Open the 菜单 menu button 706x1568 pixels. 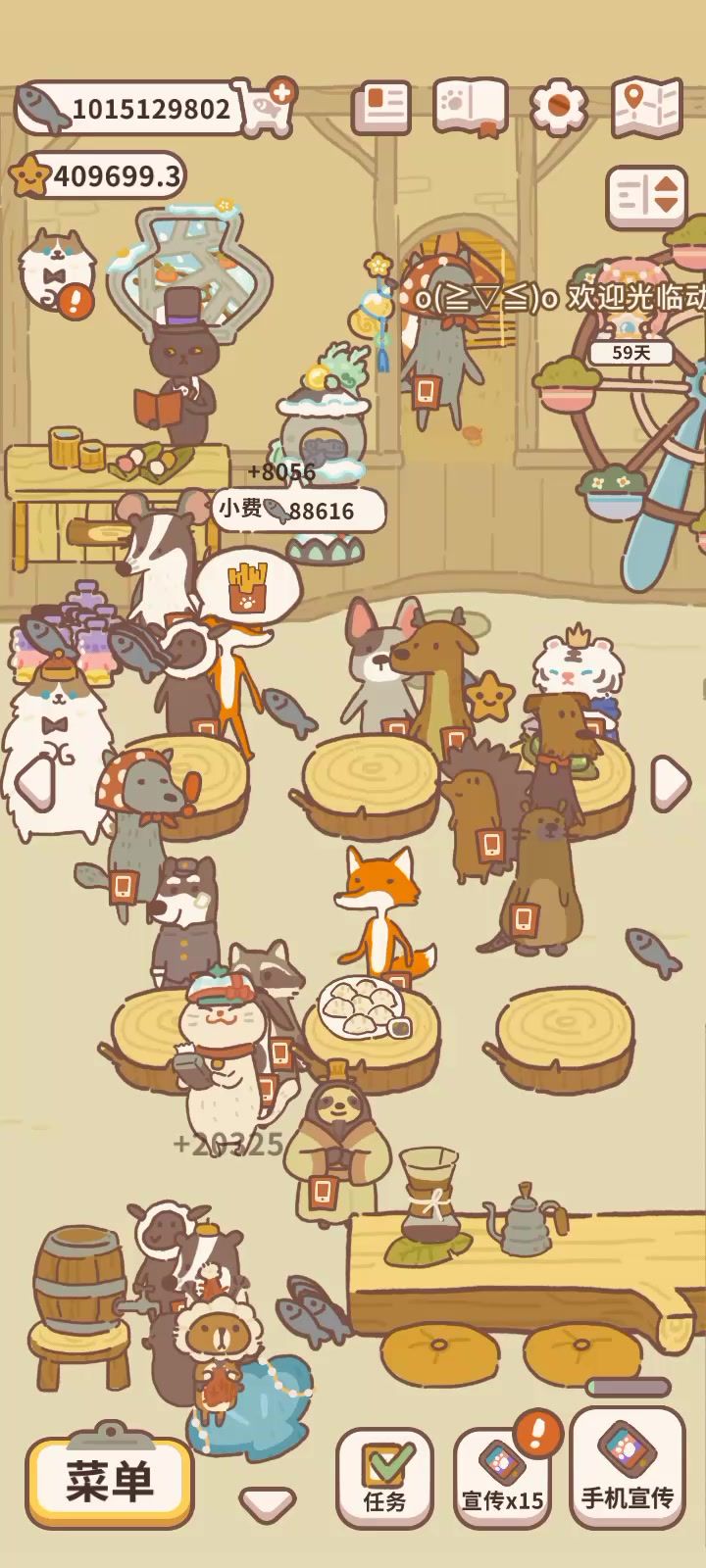(109, 1481)
